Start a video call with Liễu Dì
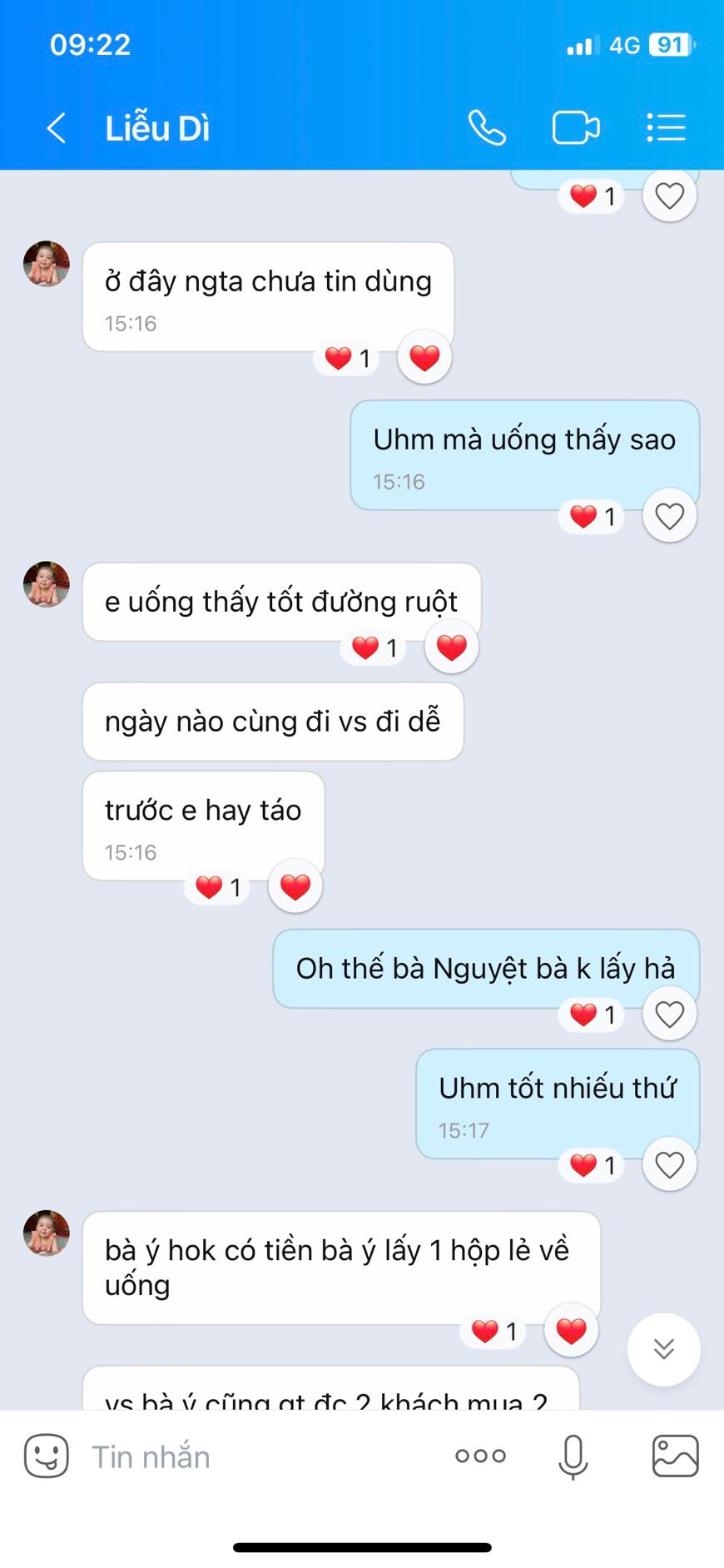This screenshot has width=724, height=1568. (x=576, y=128)
